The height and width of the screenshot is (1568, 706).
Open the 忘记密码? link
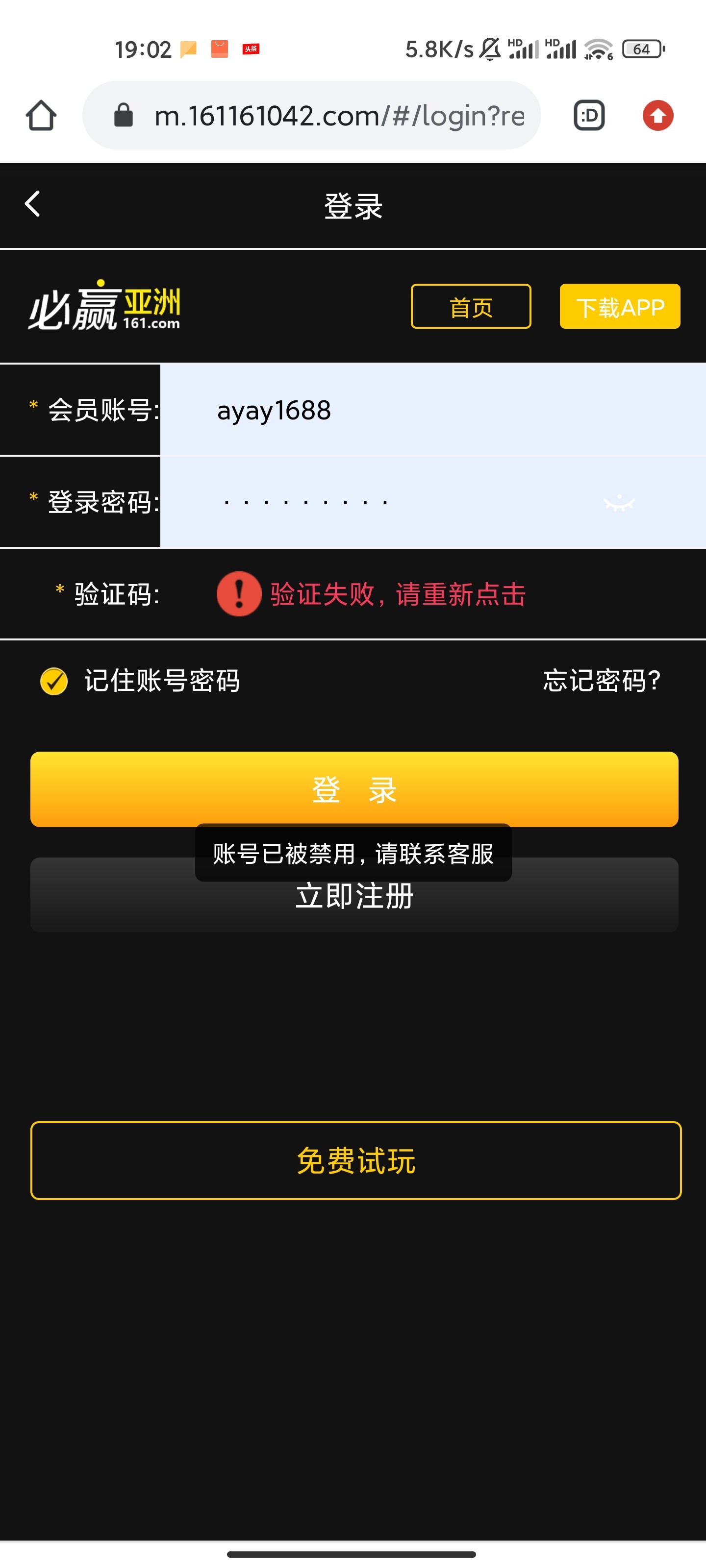point(601,681)
